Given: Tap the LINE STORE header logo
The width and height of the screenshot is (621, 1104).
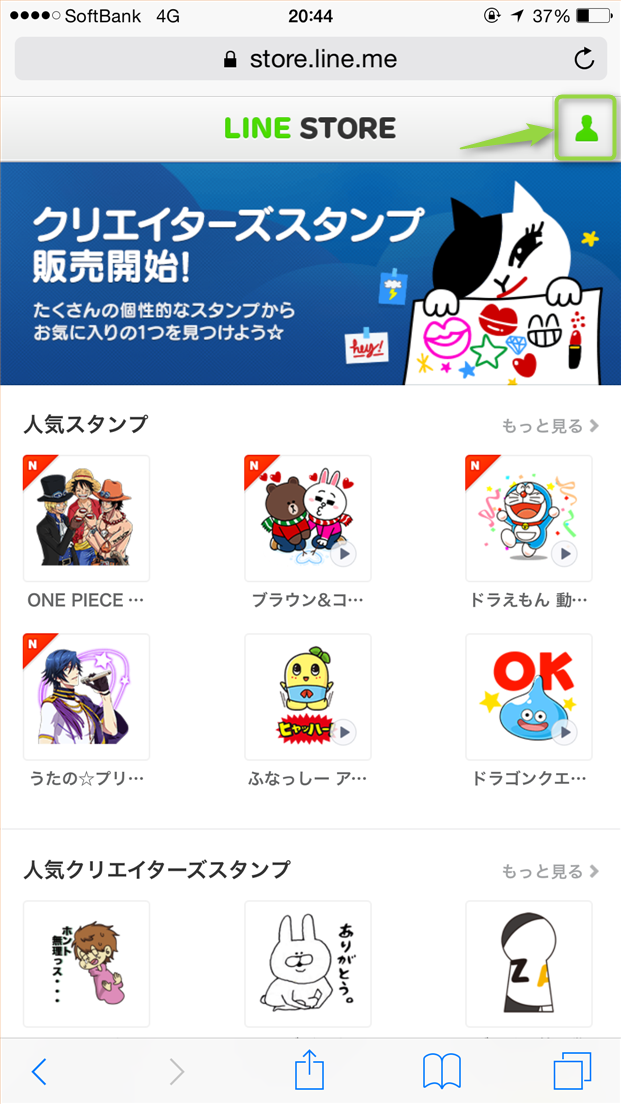Looking at the screenshot, I should (310, 128).
